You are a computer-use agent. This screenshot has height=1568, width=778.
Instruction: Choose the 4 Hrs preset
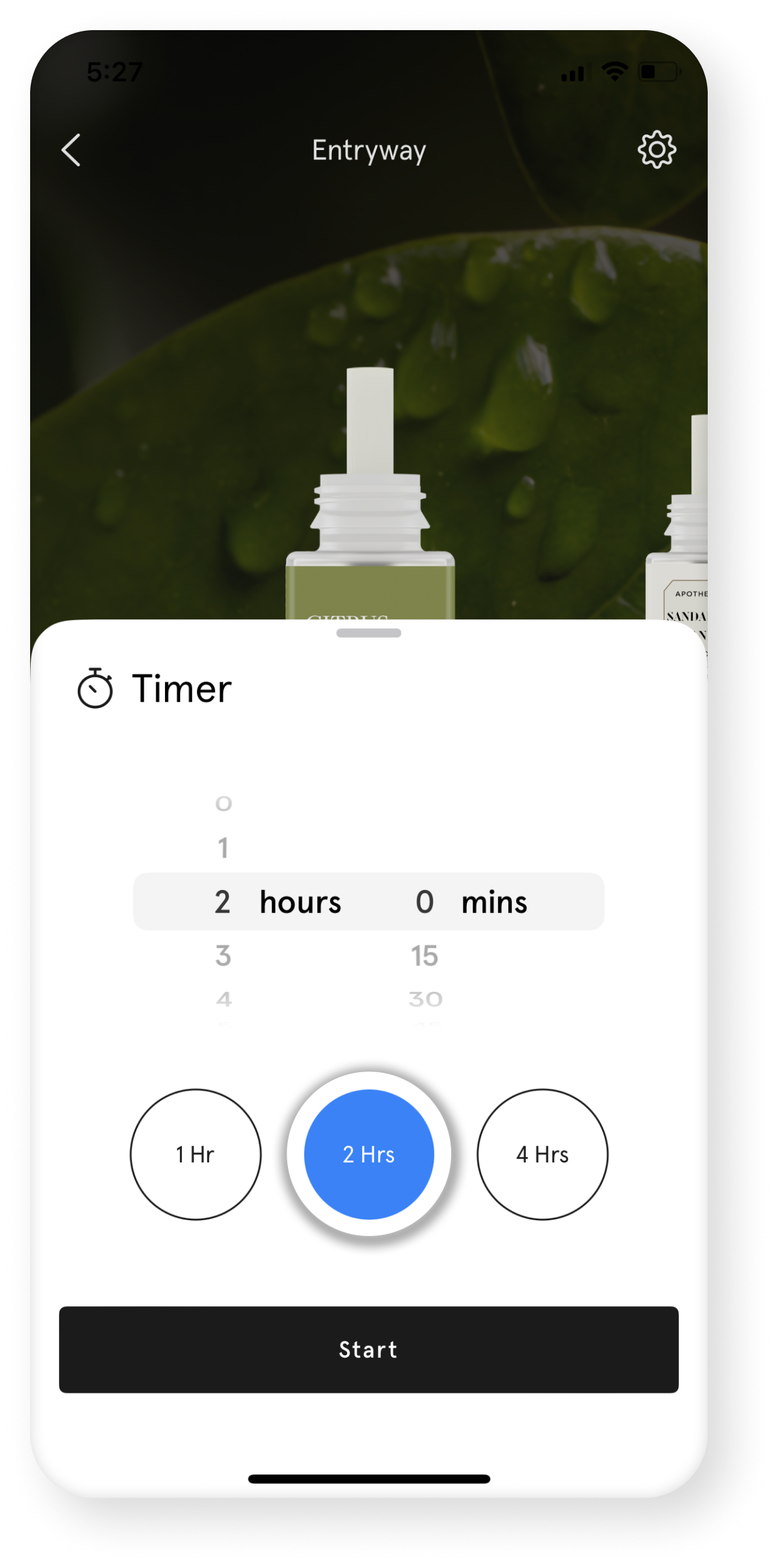coord(542,1154)
